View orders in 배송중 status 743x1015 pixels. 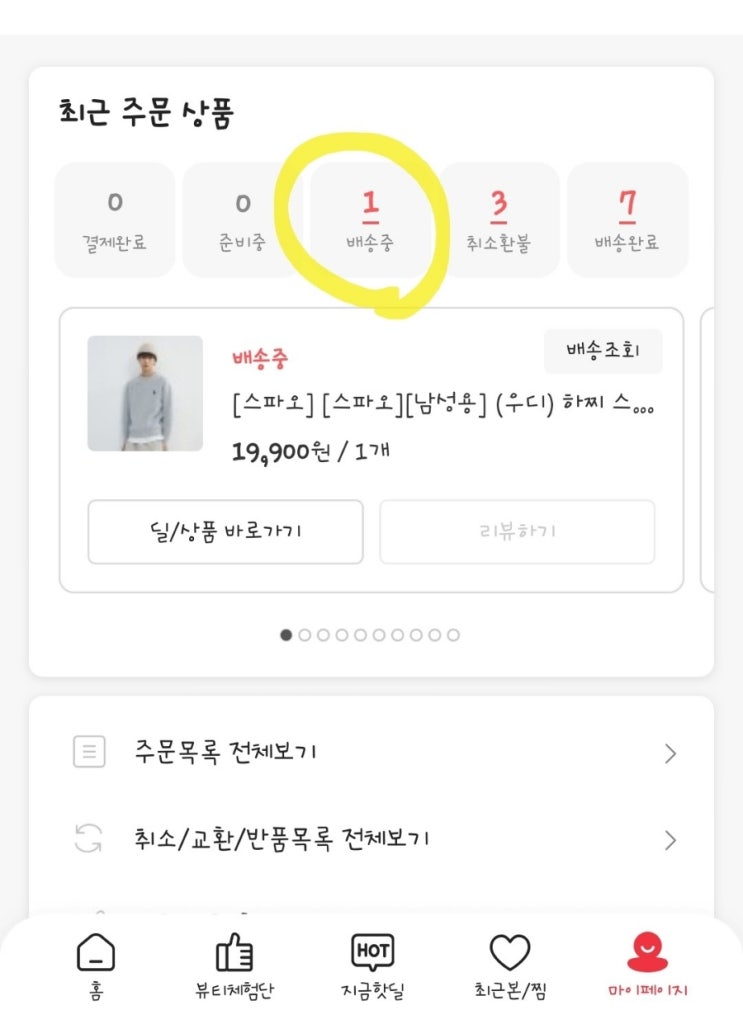(x=370, y=220)
